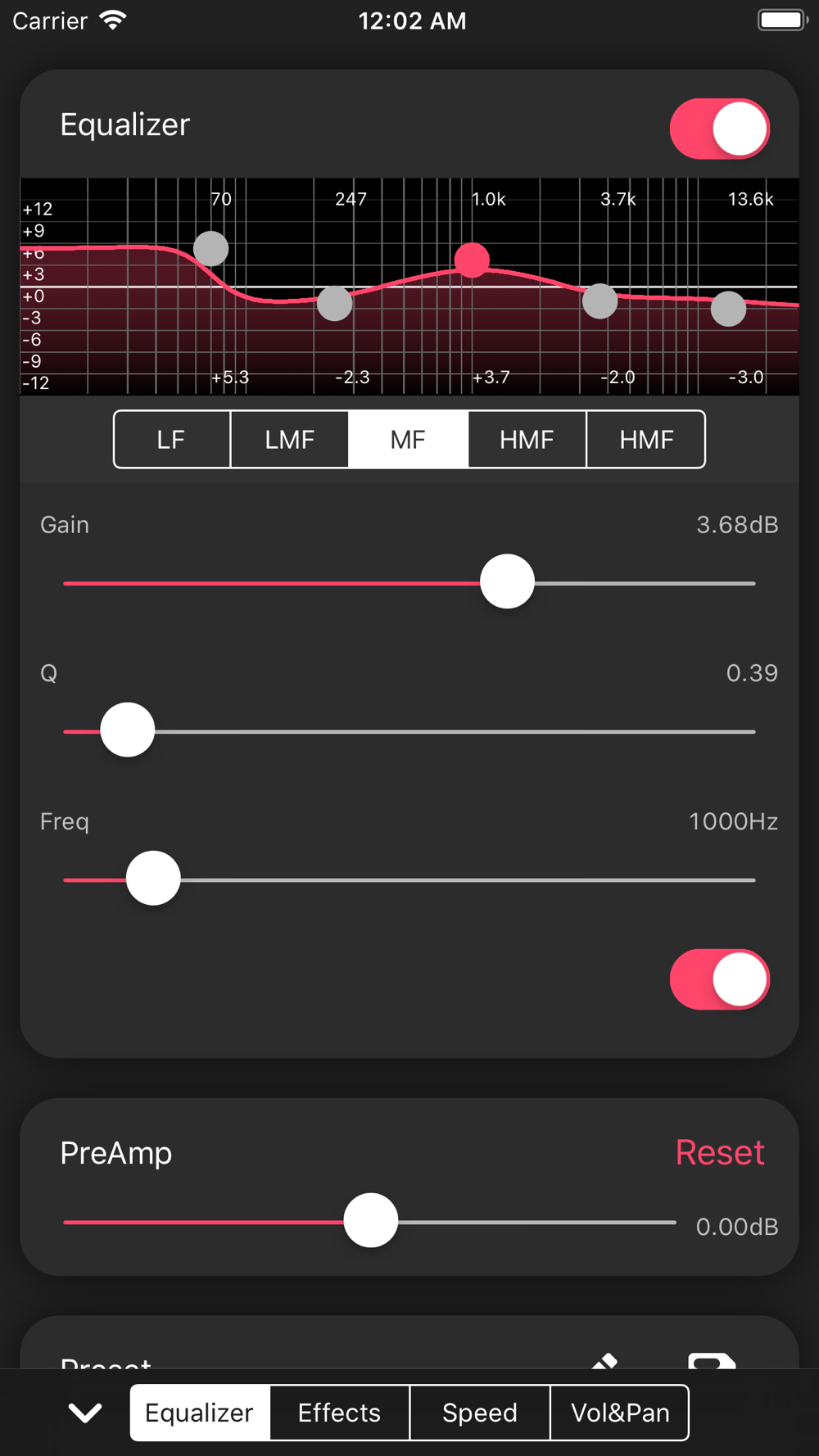Reset the PreAmp value
819x1456 pixels.
tap(720, 1152)
